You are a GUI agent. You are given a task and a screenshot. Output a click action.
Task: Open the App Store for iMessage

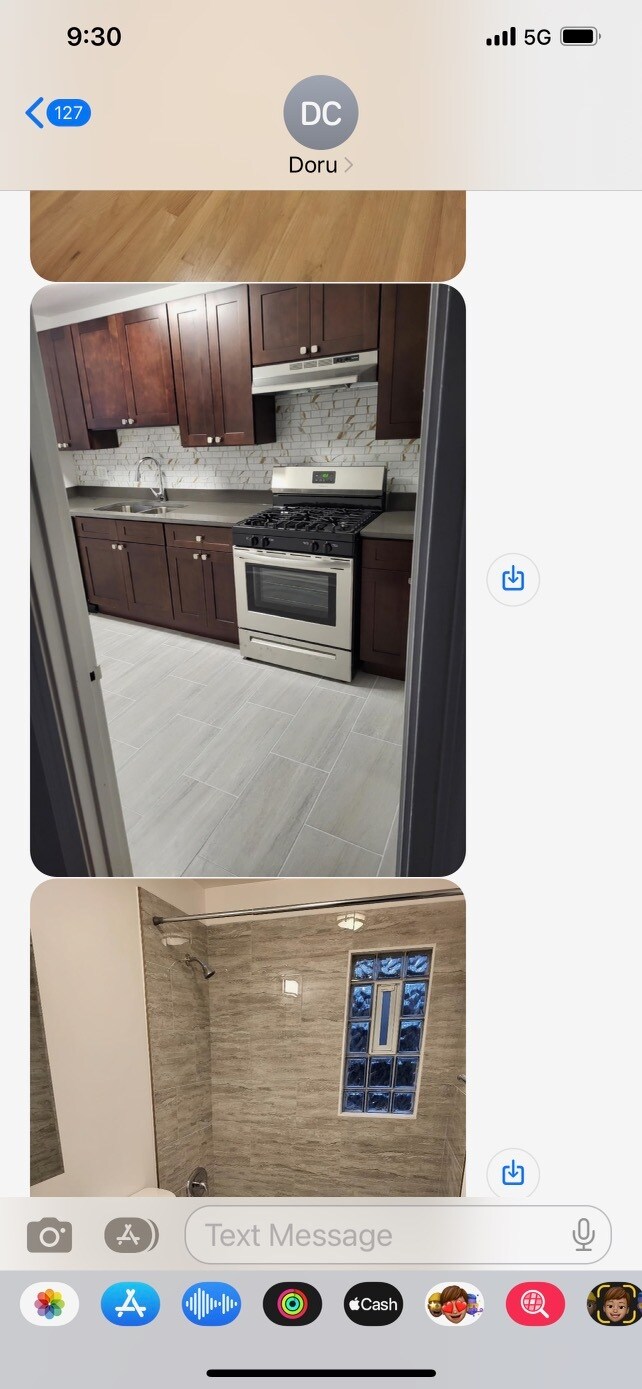click(x=130, y=1304)
